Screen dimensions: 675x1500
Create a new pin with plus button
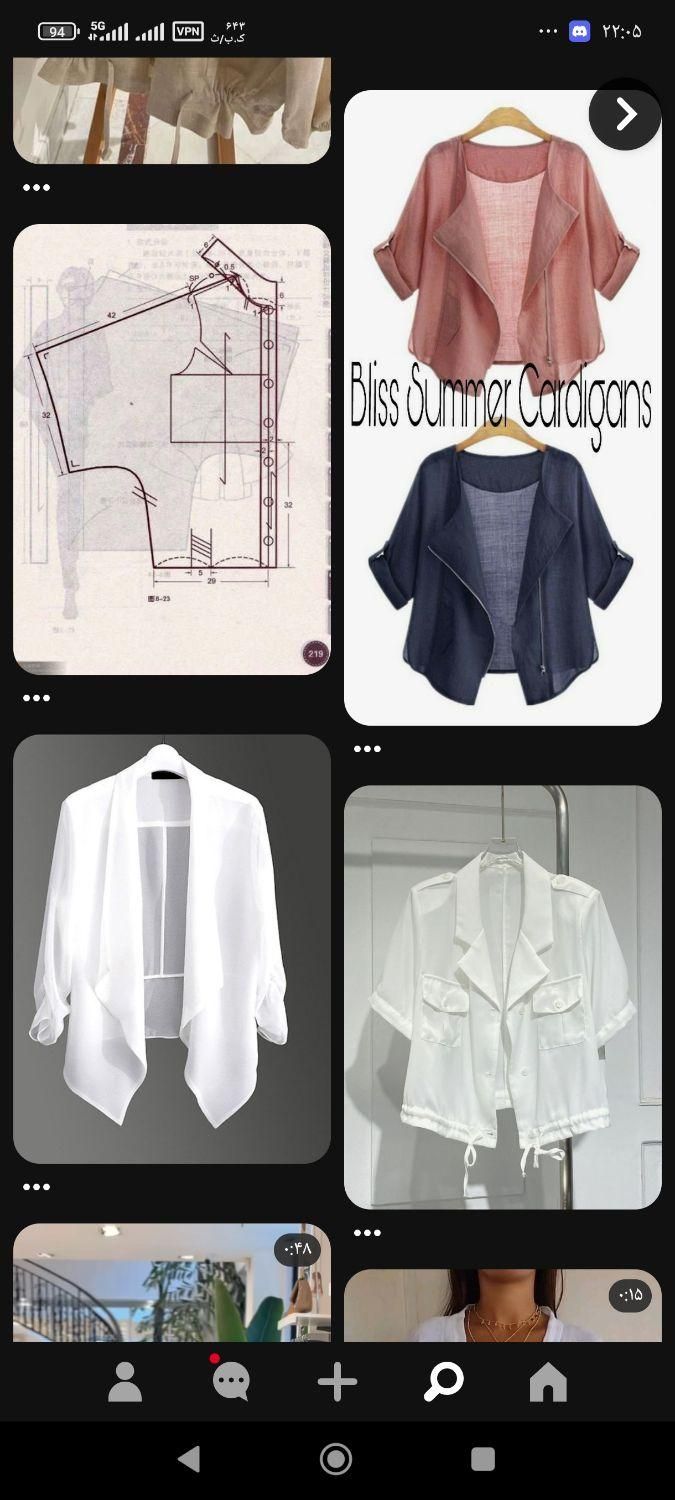[x=337, y=1382]
